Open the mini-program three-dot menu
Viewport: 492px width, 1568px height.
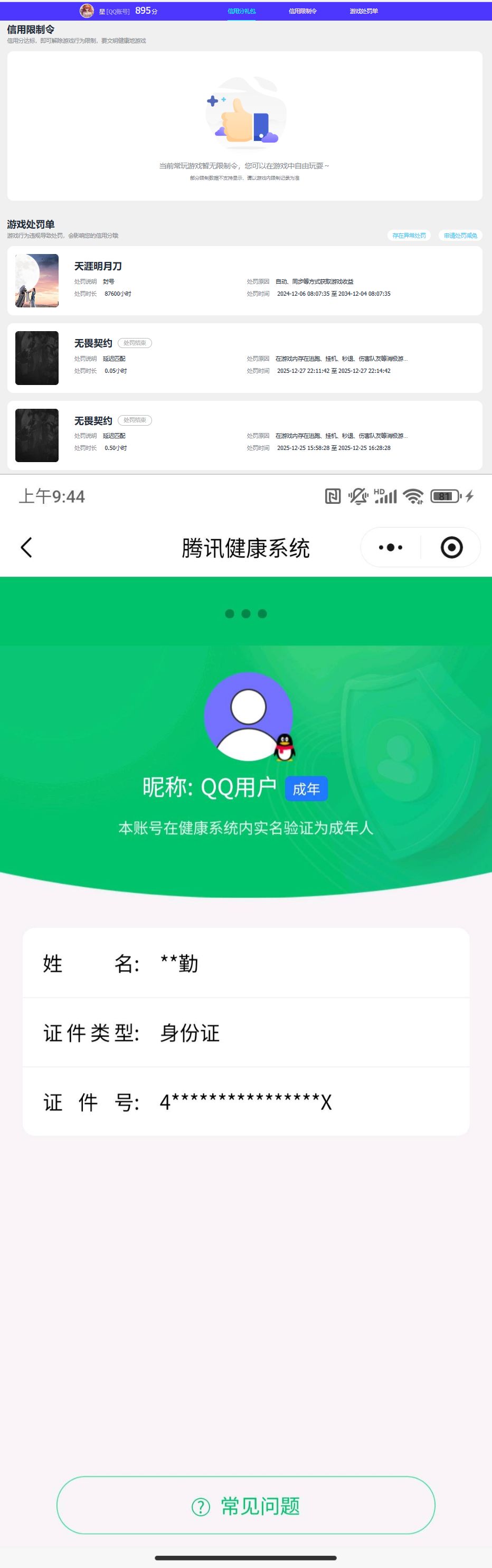[x=391, y=547]
